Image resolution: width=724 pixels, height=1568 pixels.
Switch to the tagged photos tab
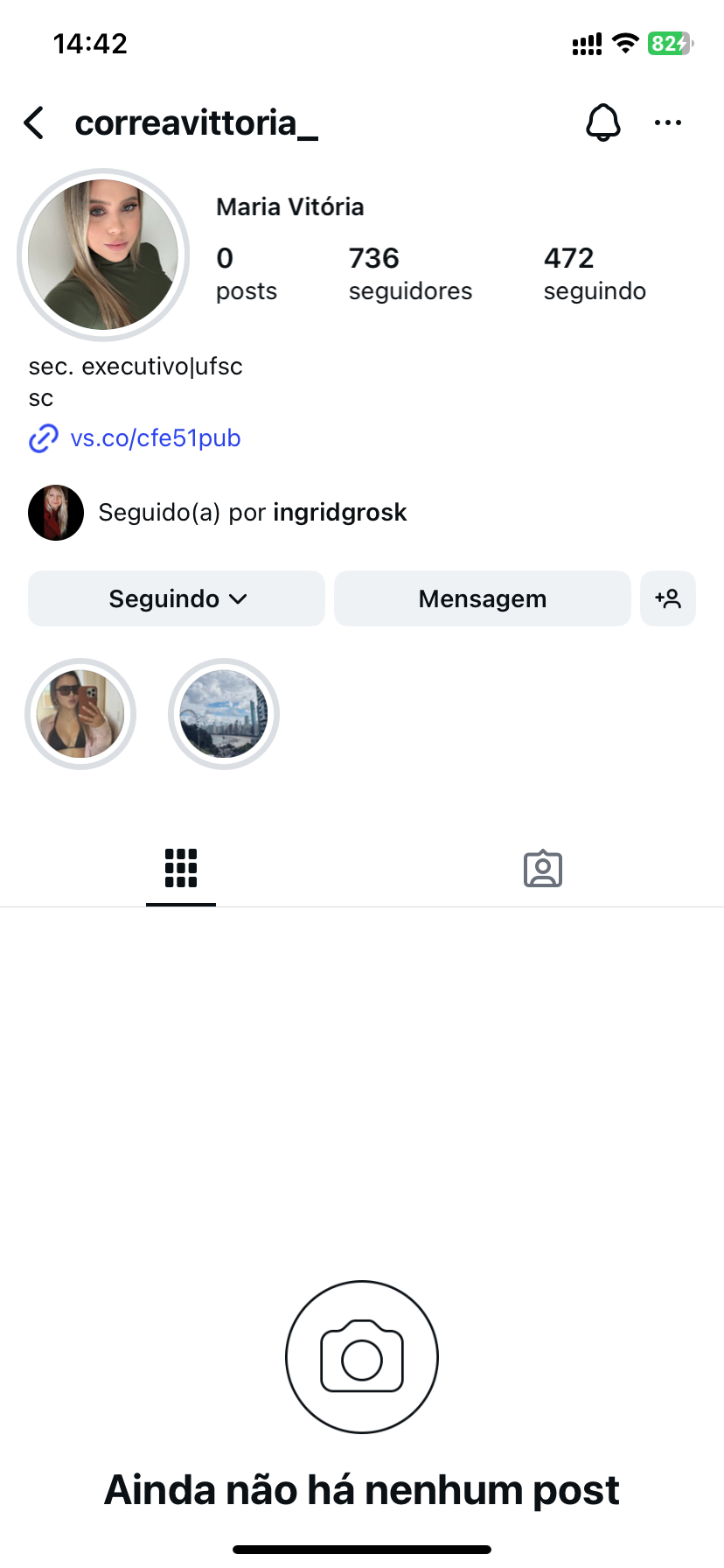(x=543, y=869)
